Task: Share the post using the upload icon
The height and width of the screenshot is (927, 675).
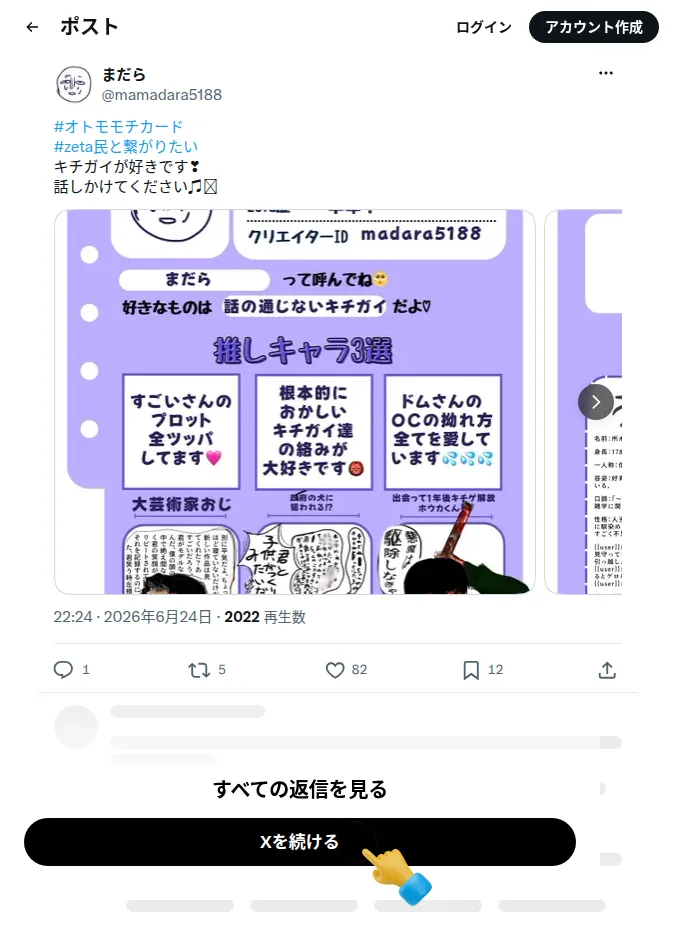Action: 607,670
